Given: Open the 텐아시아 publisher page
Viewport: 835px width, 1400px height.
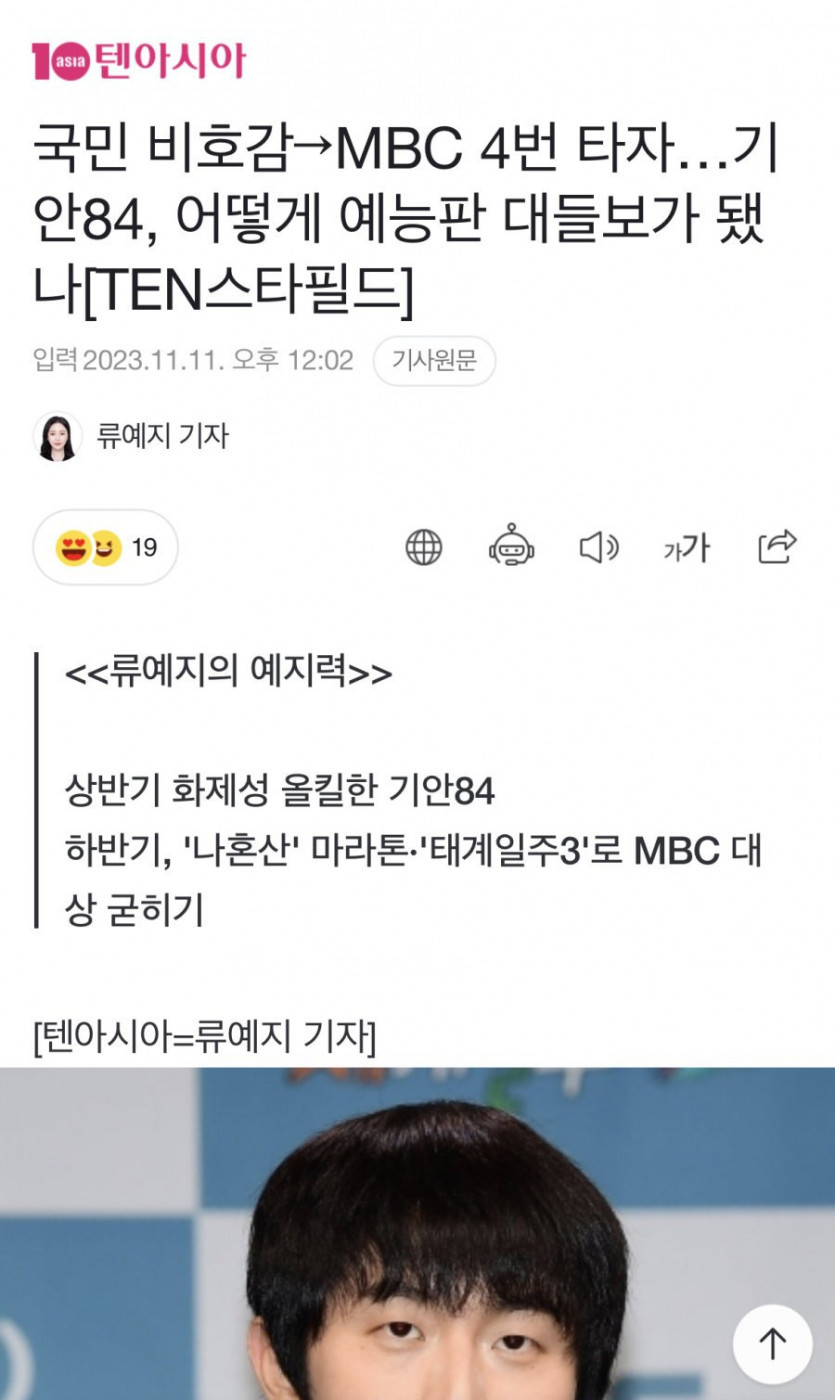Looking at the screenshot, I should (138, 61).
